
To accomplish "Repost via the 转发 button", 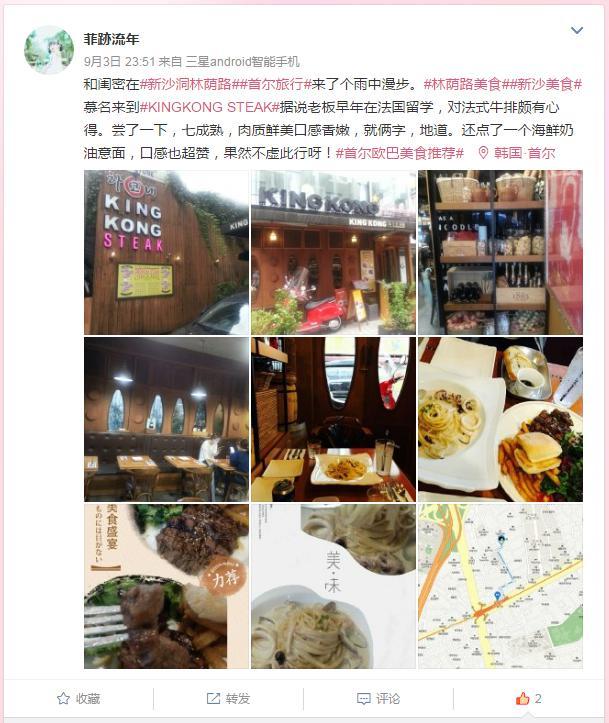I will click(229, 698).
